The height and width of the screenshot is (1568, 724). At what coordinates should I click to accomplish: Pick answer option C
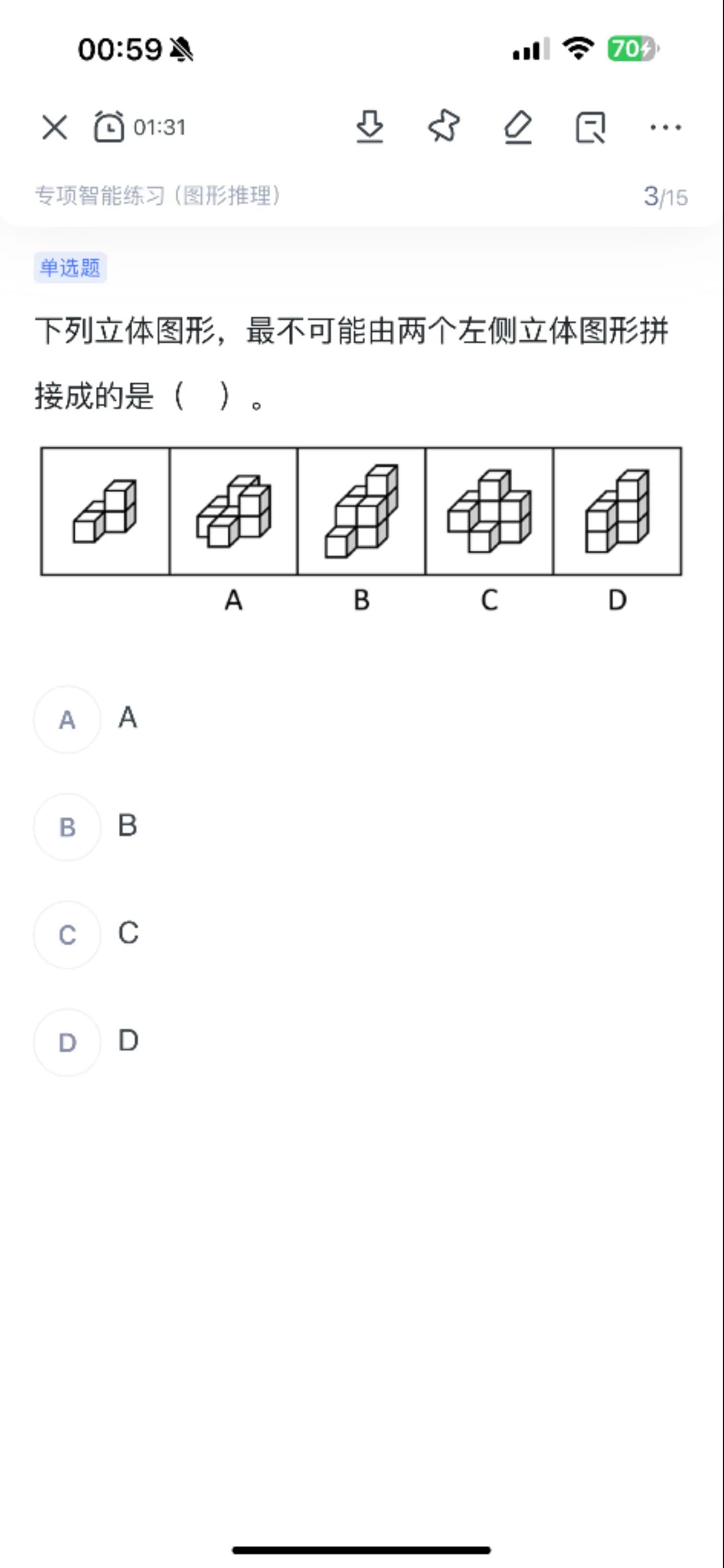click(67, 935)
